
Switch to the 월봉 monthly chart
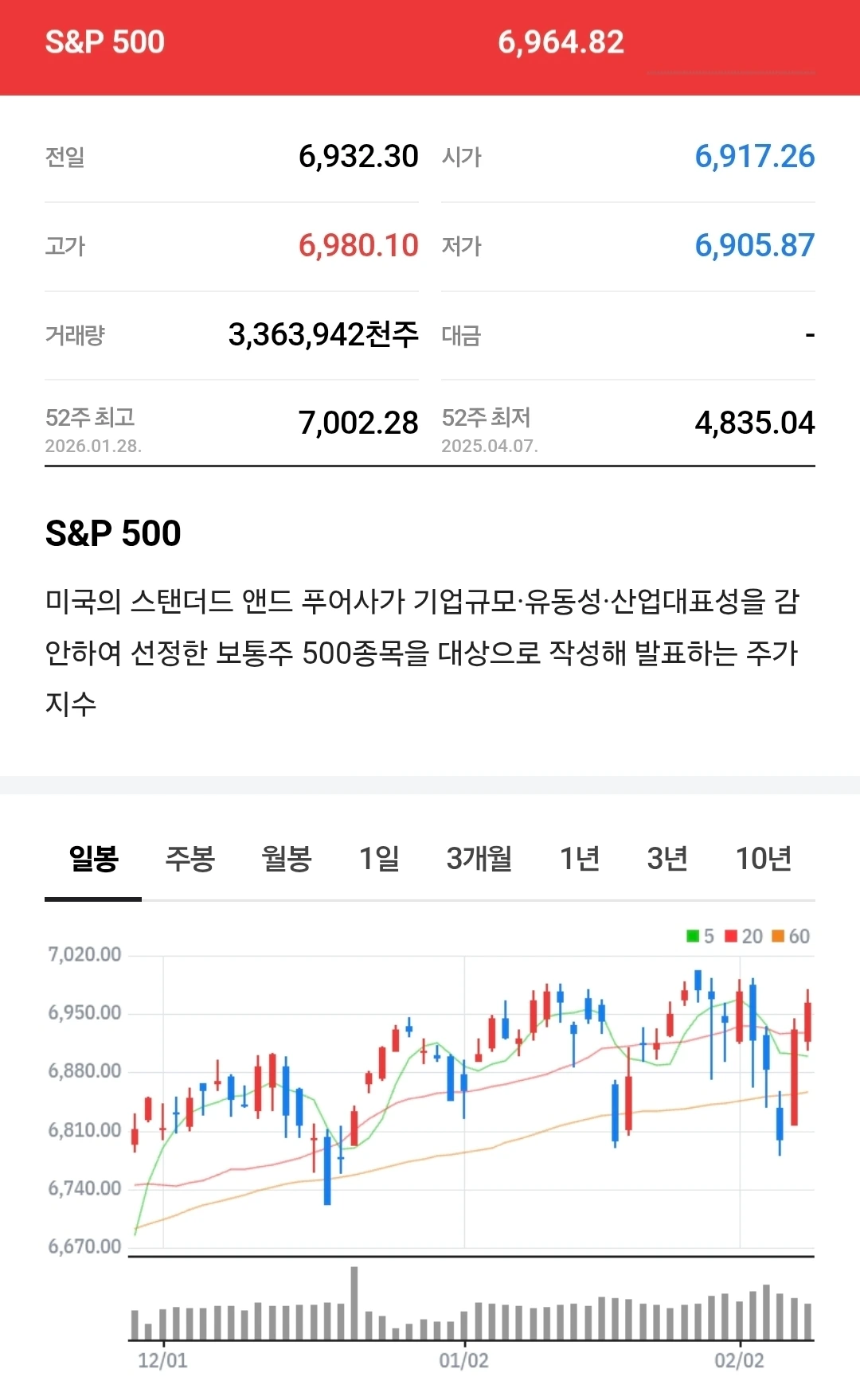tap(287, 859)
